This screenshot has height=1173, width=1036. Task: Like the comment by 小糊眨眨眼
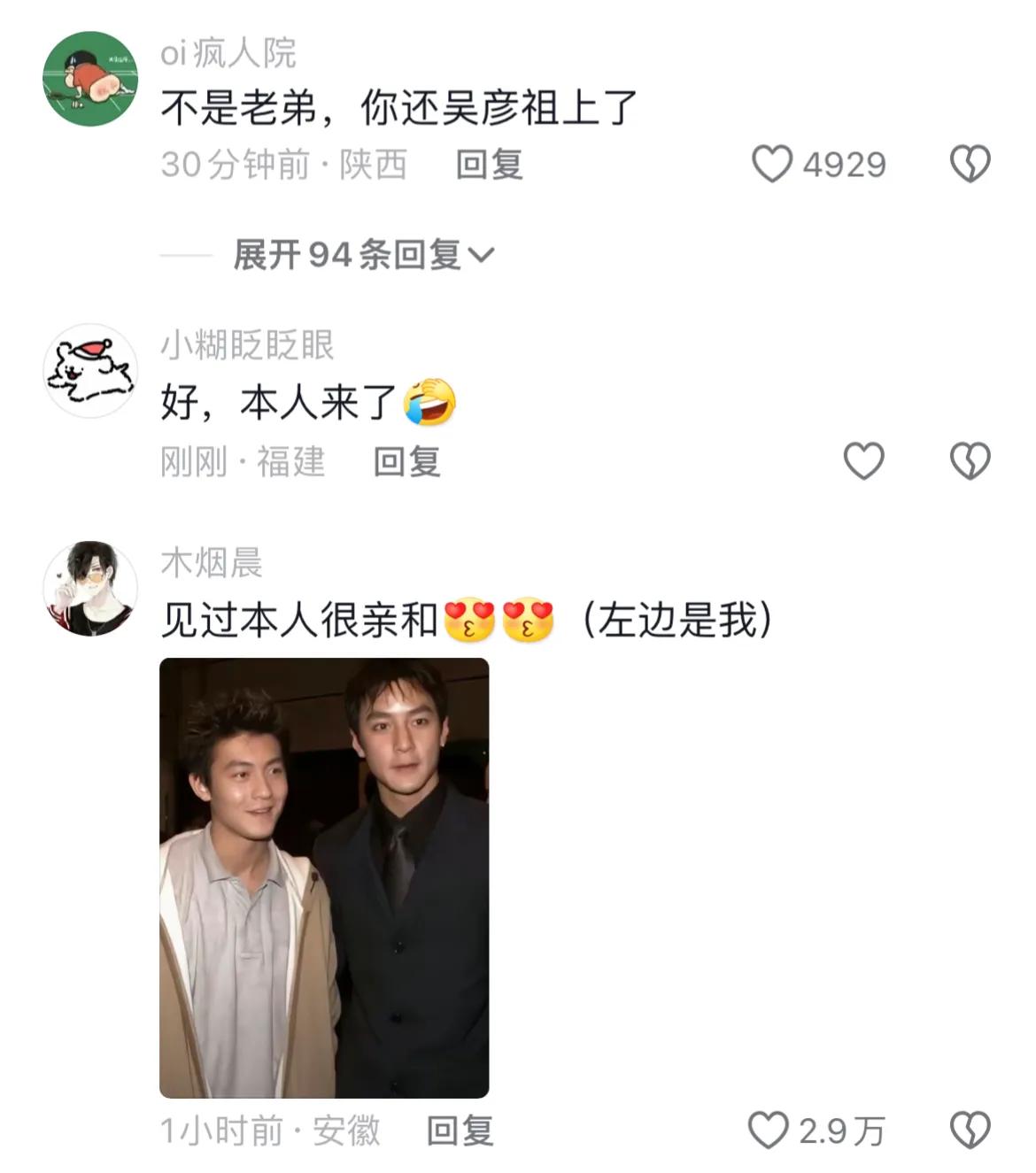point(863,461)
